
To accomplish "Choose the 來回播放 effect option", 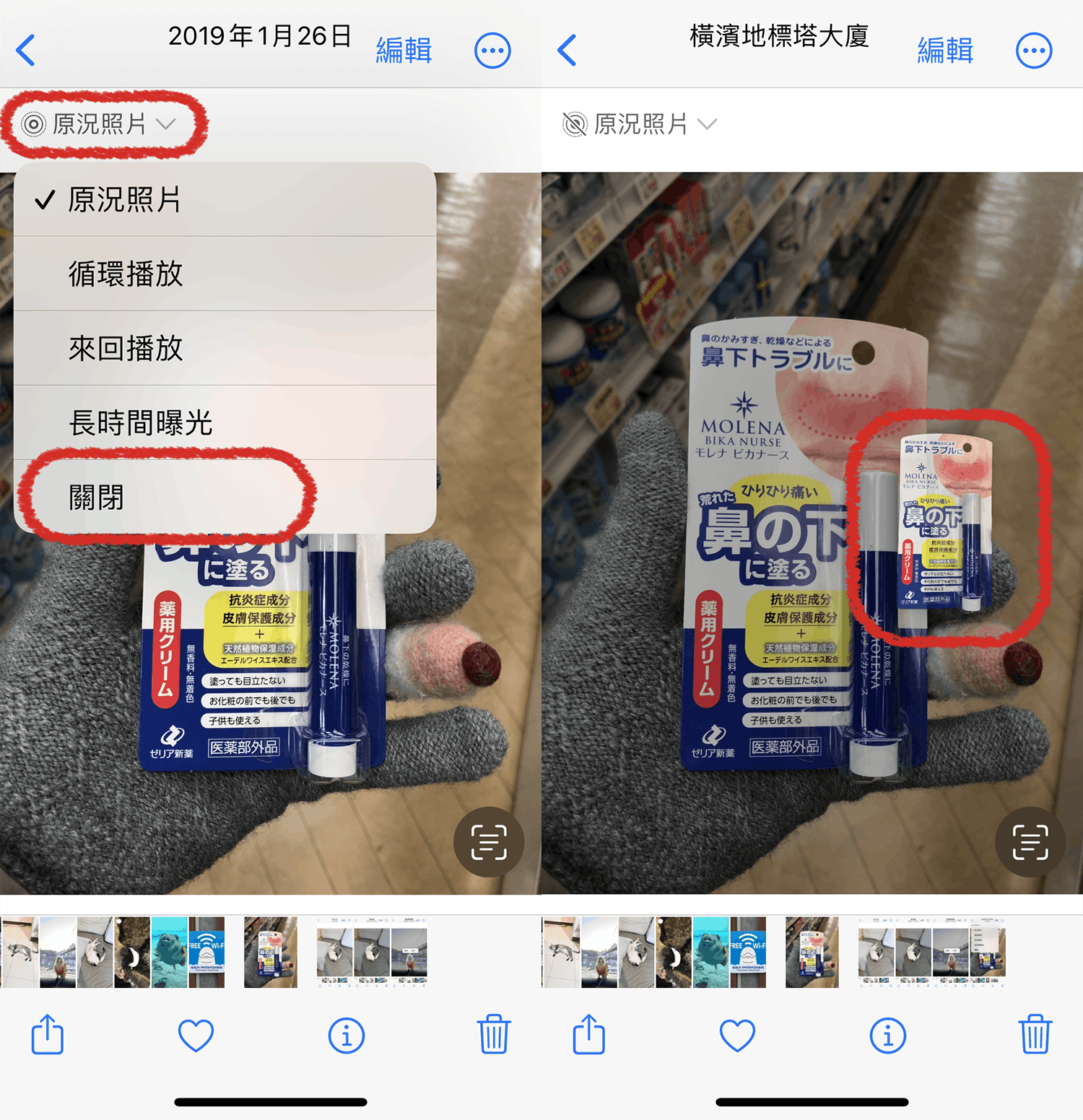I will [x=126, y=348].
